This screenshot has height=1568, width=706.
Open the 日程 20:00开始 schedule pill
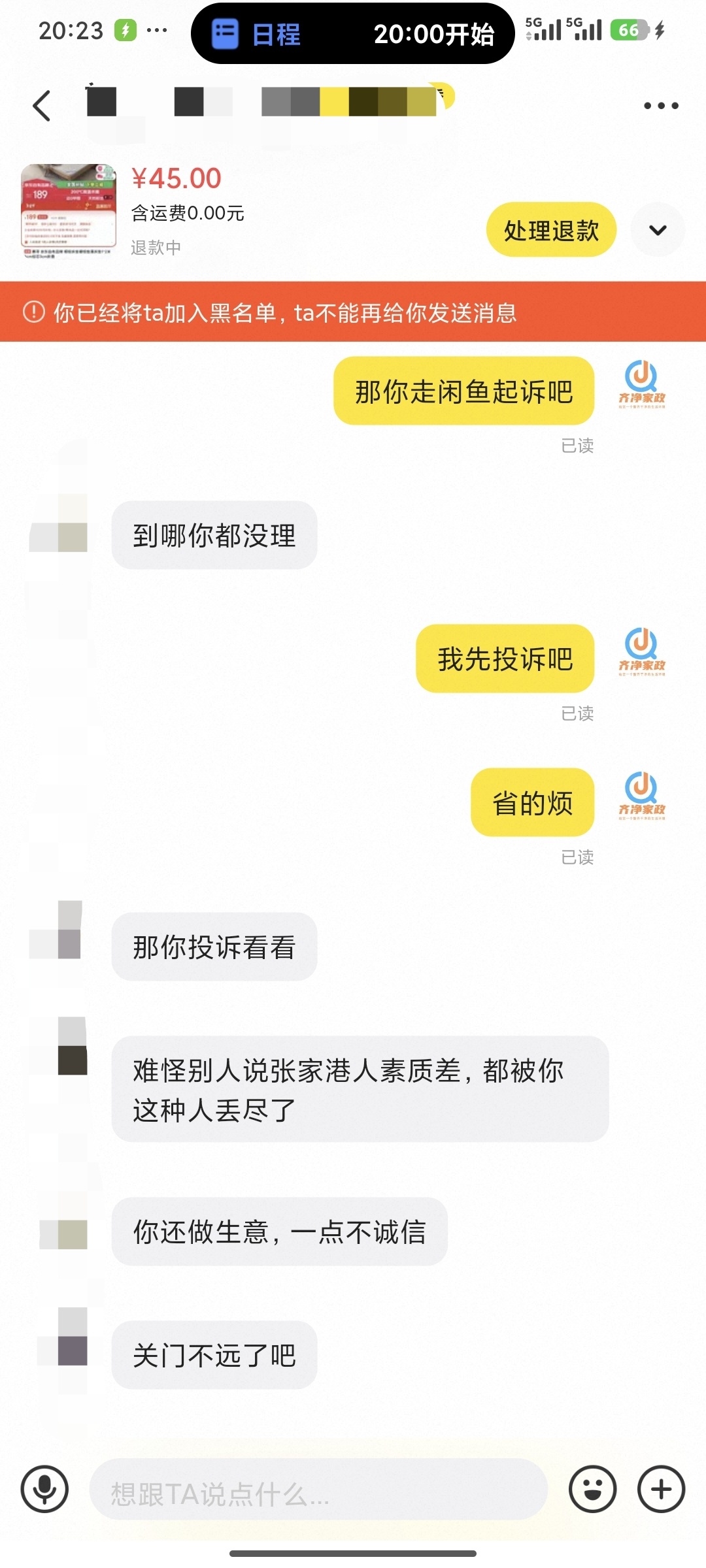[353, 34]
